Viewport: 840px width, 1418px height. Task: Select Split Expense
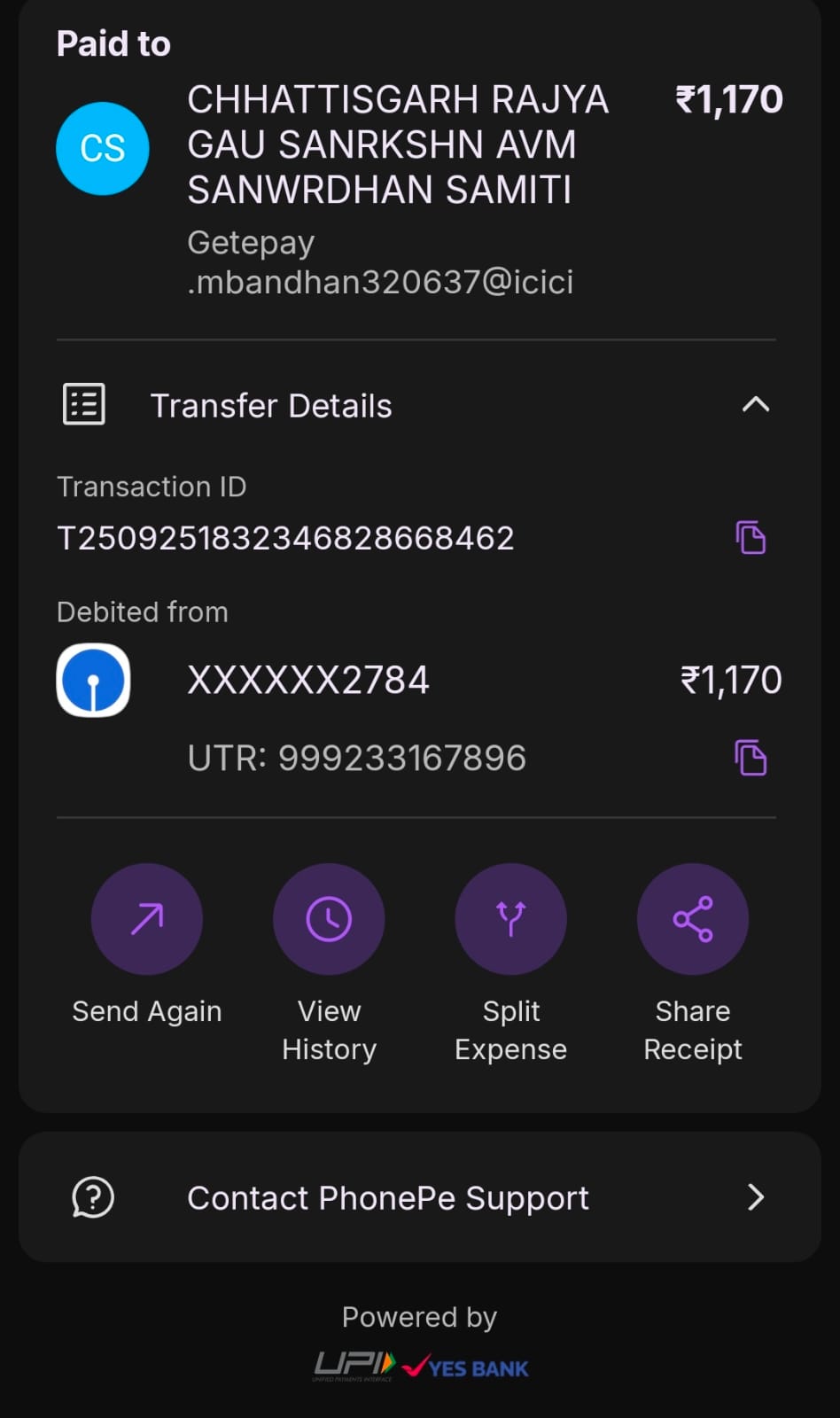[510, 919]
